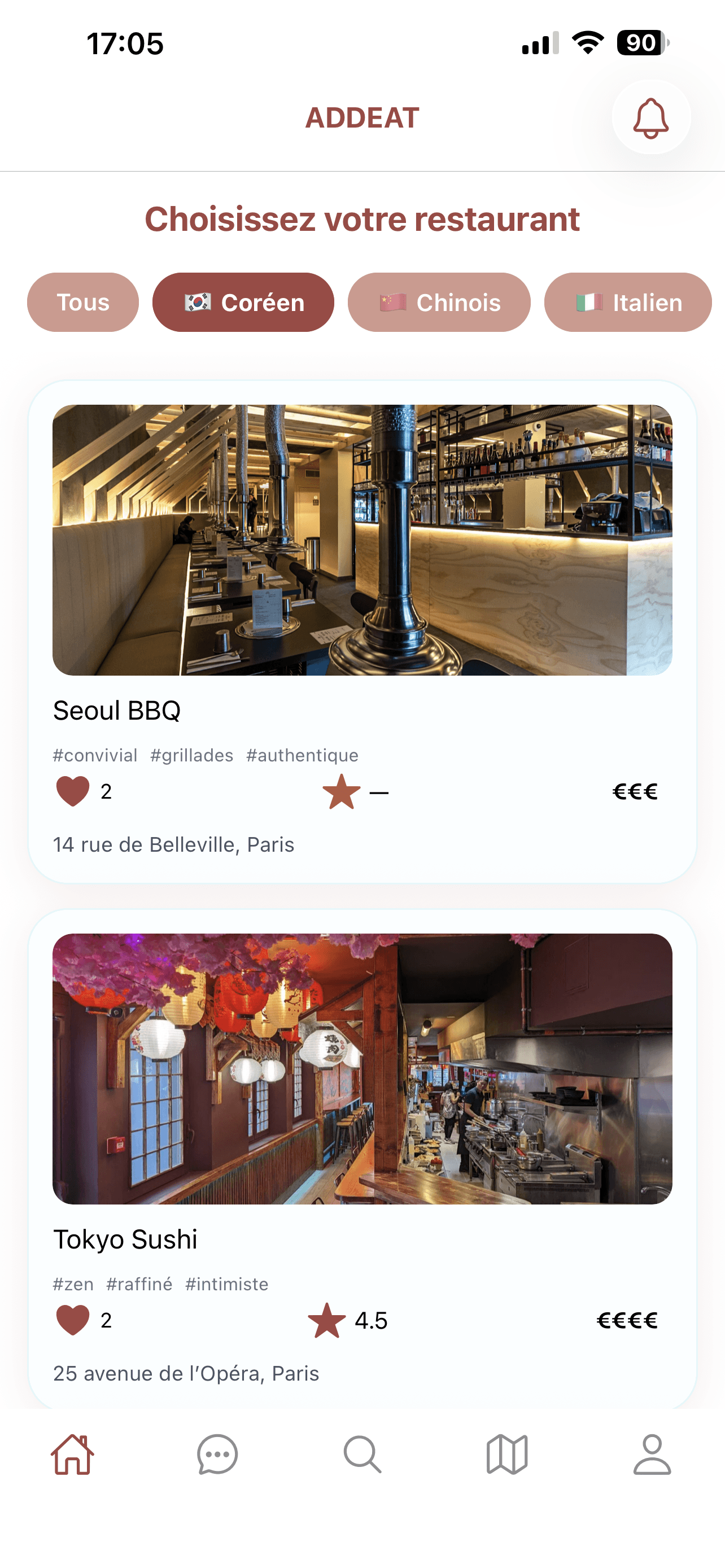This screenshot has width=725, height=1568.
Task: Tap the #convivial hashtag
Action: coord(94,755)
